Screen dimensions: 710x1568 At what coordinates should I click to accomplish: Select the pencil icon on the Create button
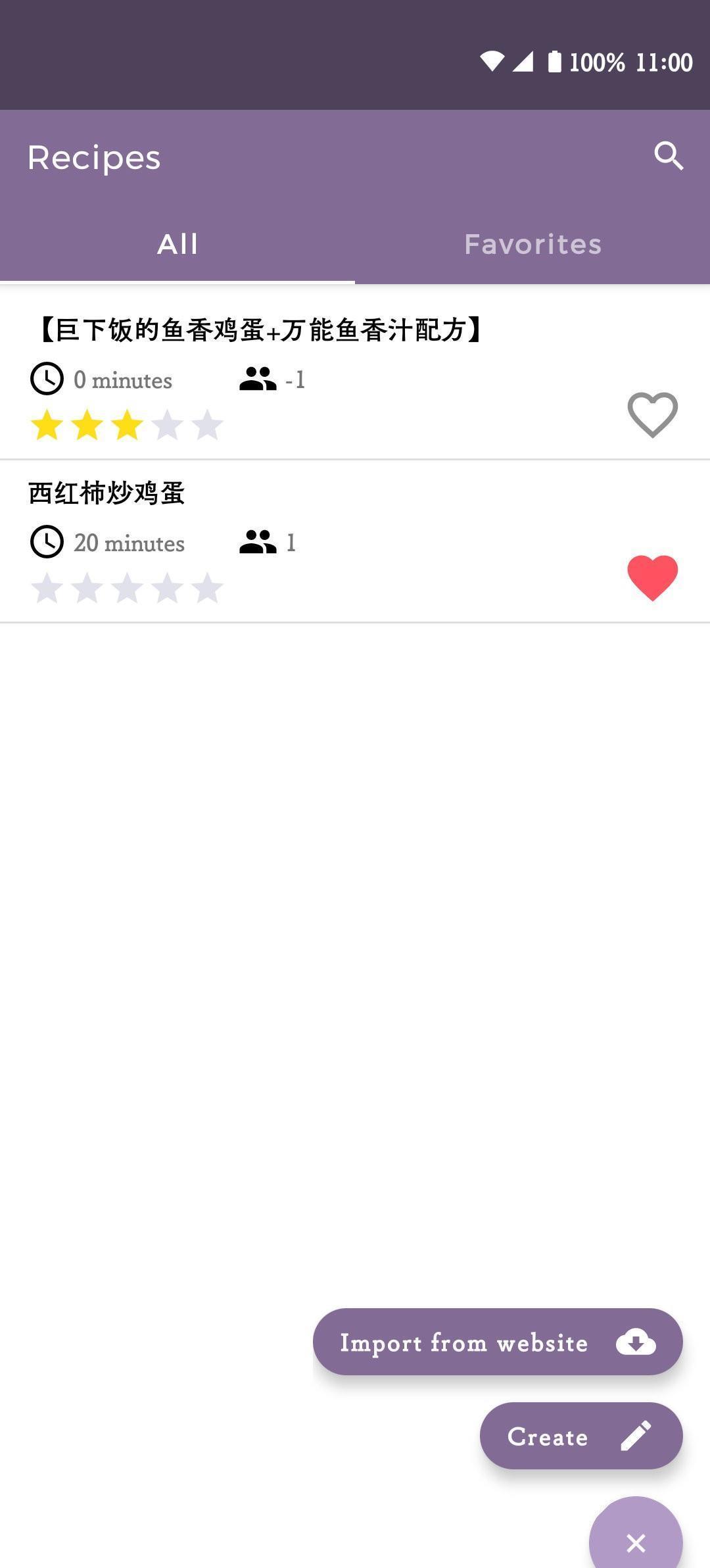[633, 1436]
